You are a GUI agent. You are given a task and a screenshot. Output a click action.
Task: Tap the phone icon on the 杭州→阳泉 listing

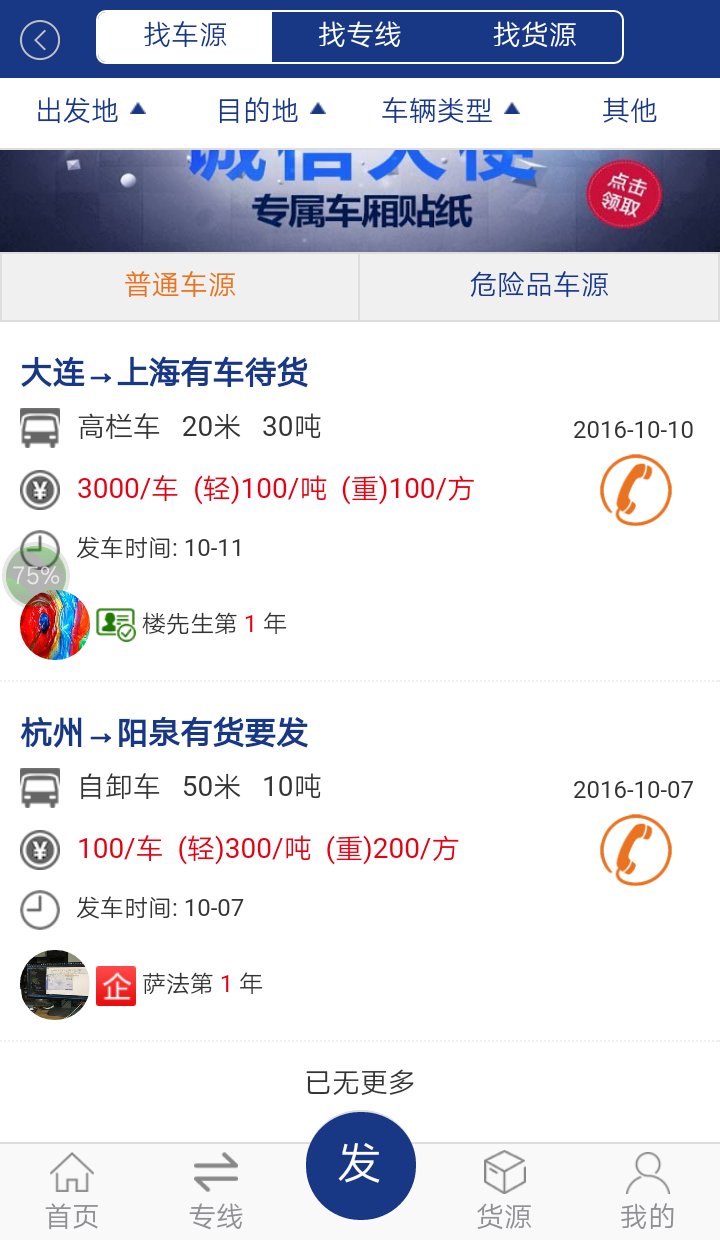pos(634,850)
